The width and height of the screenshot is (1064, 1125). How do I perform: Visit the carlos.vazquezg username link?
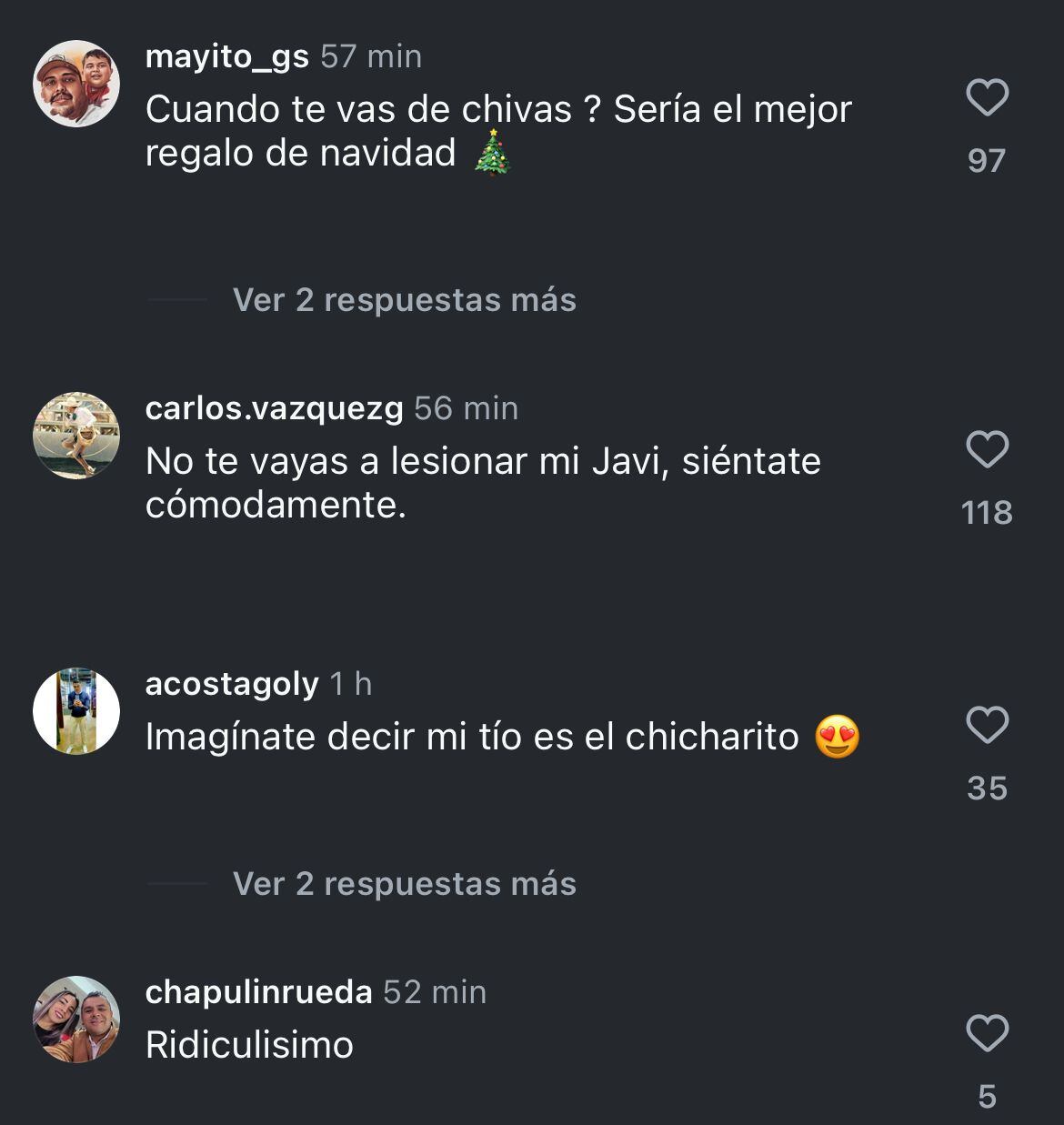(x=274, y=408)
